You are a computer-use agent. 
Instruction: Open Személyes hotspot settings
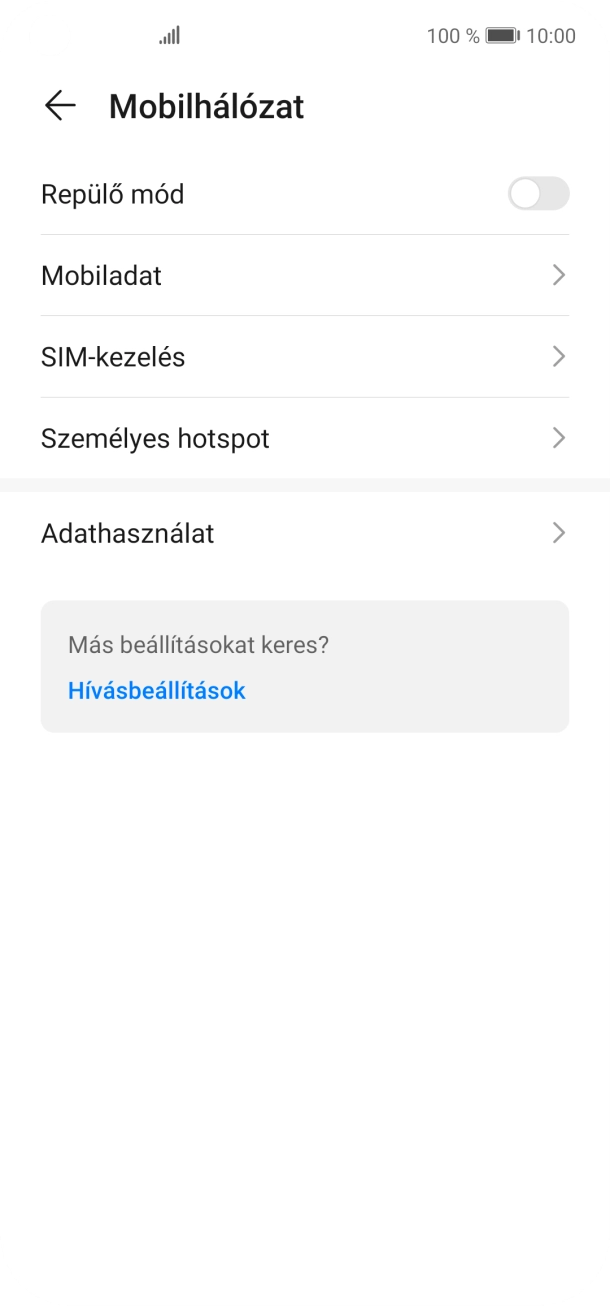[x=304, y=438]
